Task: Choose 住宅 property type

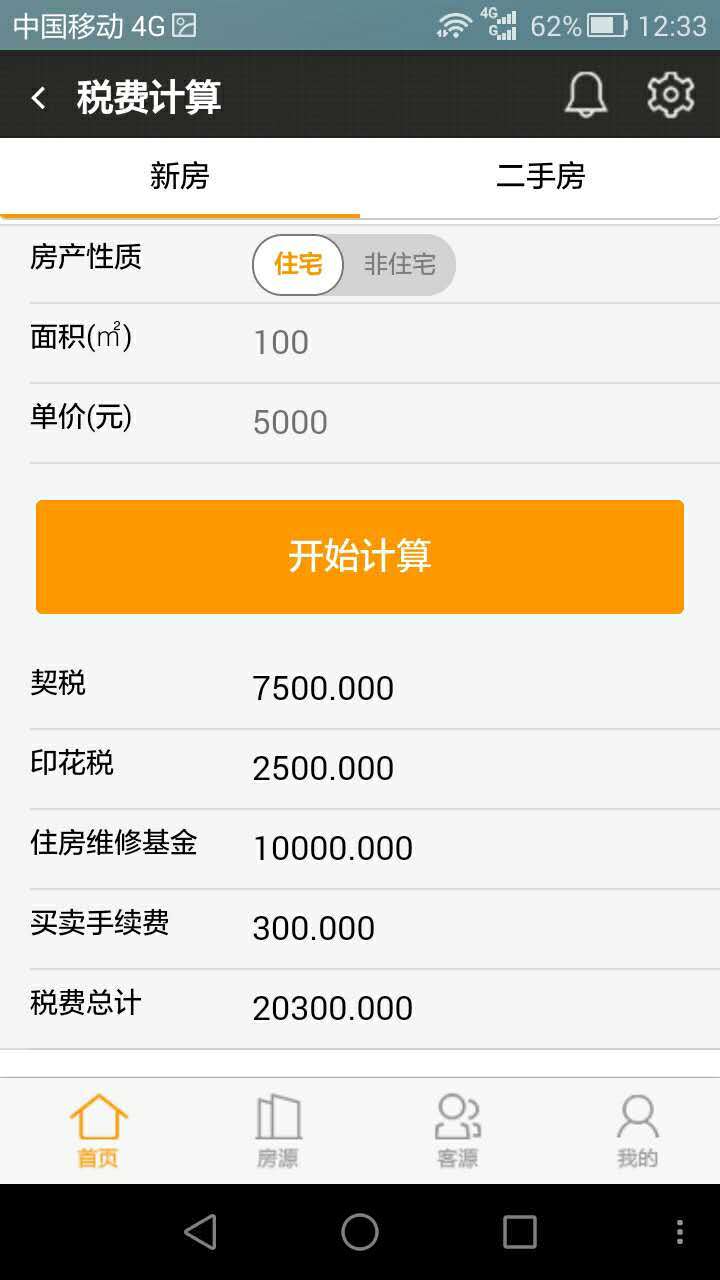Action: point(298,265)
